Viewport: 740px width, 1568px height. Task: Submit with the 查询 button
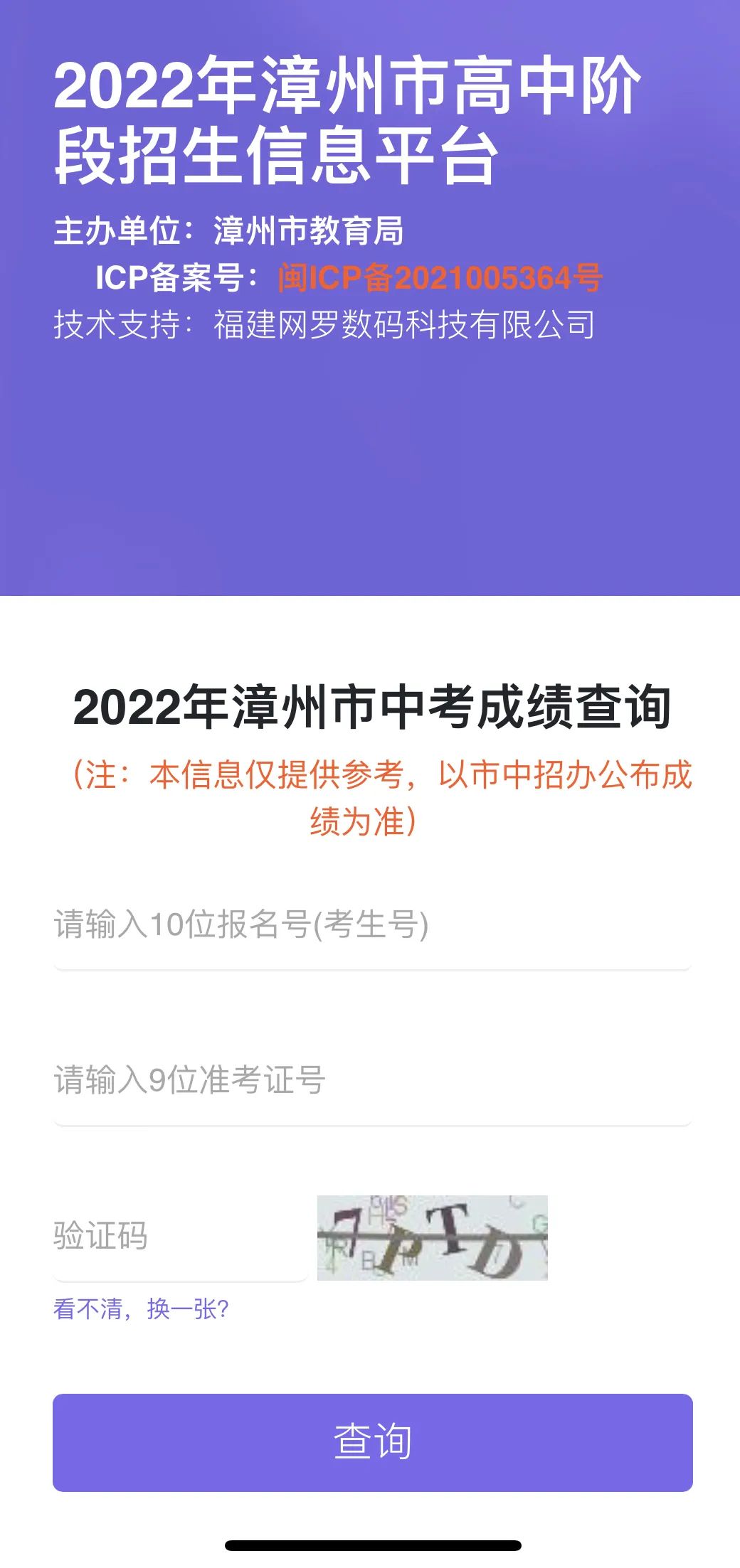tap(372, 1442)
